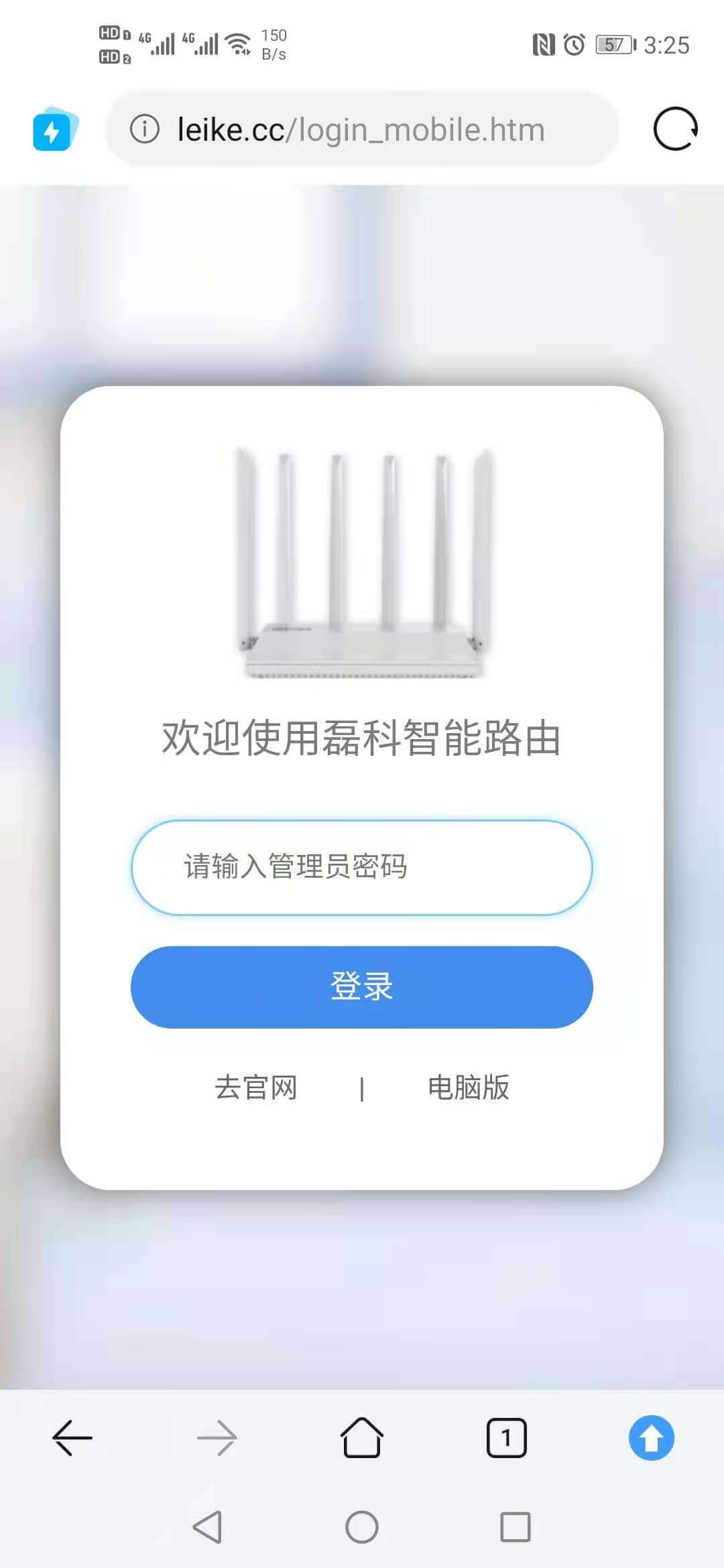724x1568 pixels.
Task: Tap the back arrow in browser navigation
Action: (x=72, y=1437)
